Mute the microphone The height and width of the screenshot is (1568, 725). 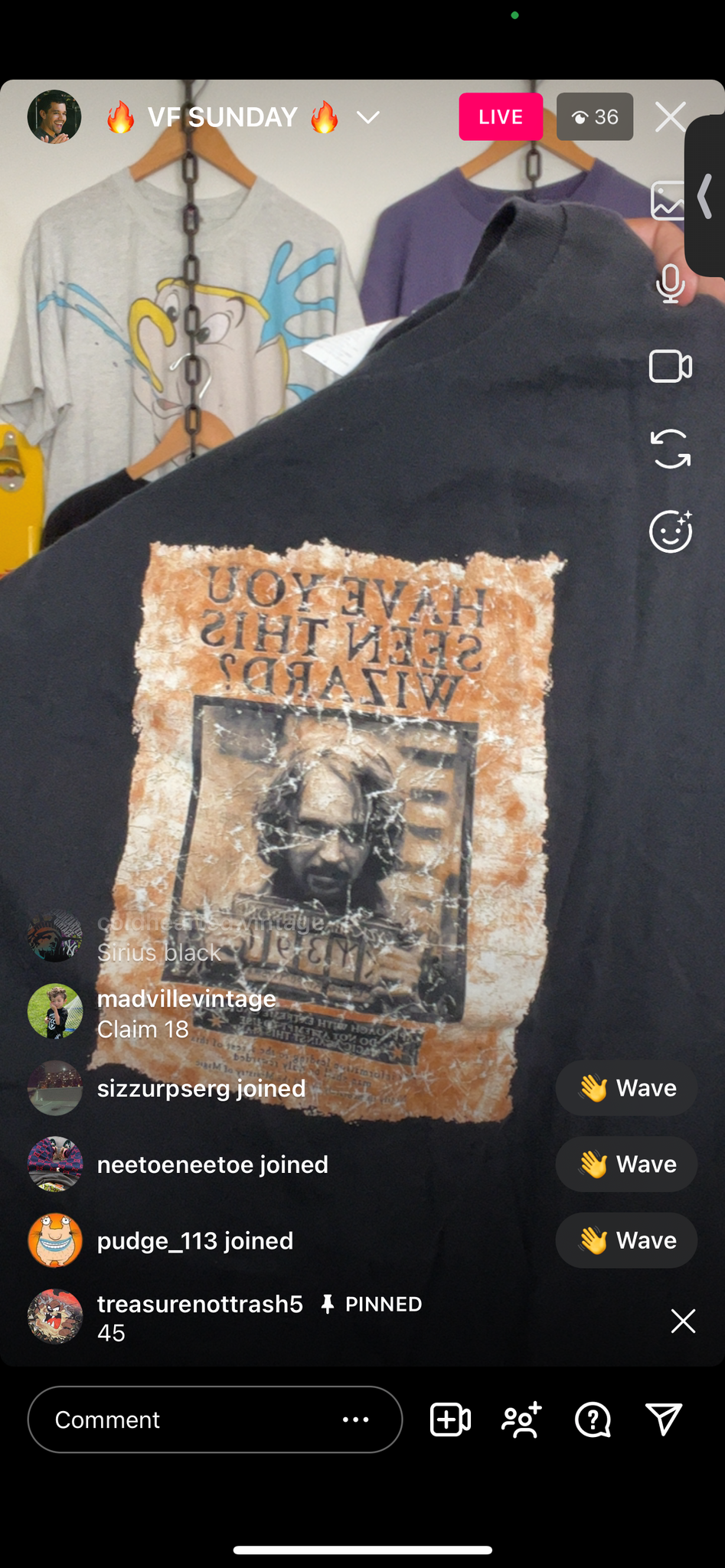coord(671,283)
